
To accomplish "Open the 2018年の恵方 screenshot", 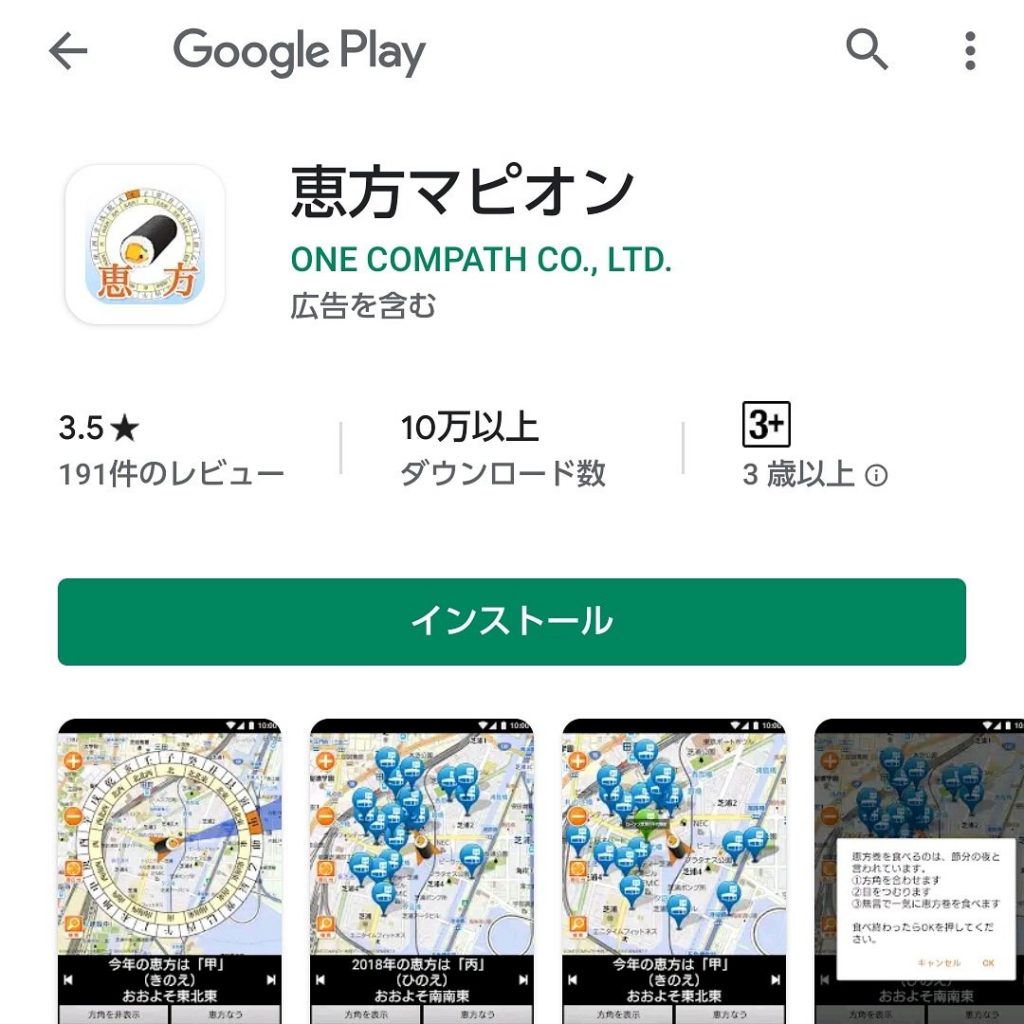I will (421, 870).
